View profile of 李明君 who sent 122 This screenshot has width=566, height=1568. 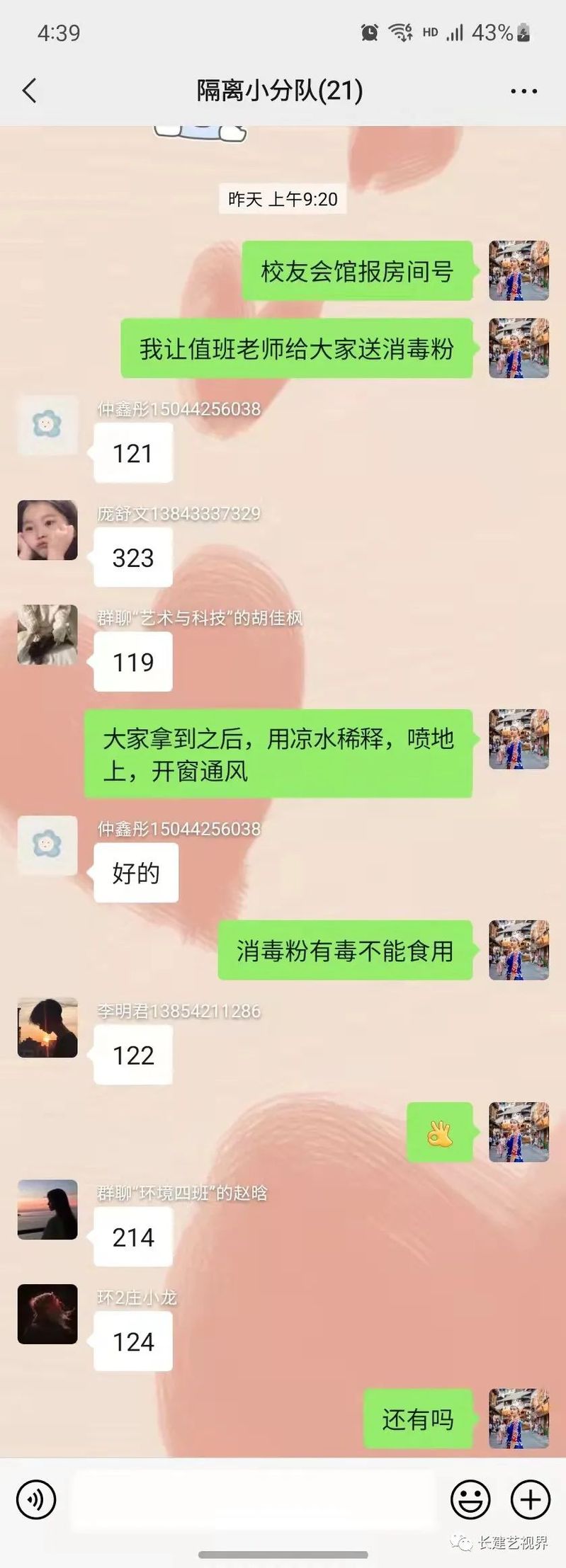click(x=47, y=1028)
